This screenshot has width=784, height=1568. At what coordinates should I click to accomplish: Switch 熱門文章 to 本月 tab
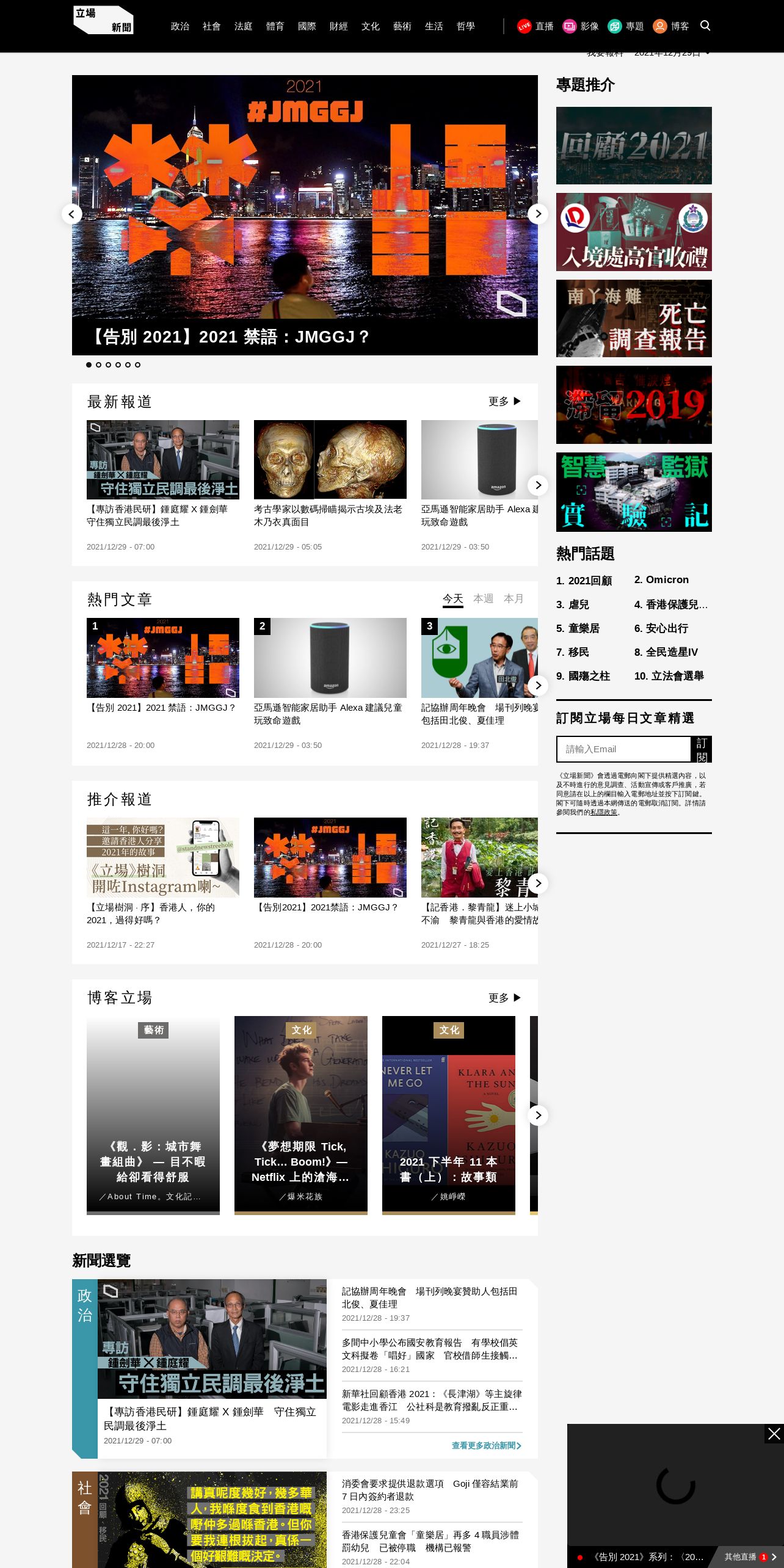(x=514, y=598)
